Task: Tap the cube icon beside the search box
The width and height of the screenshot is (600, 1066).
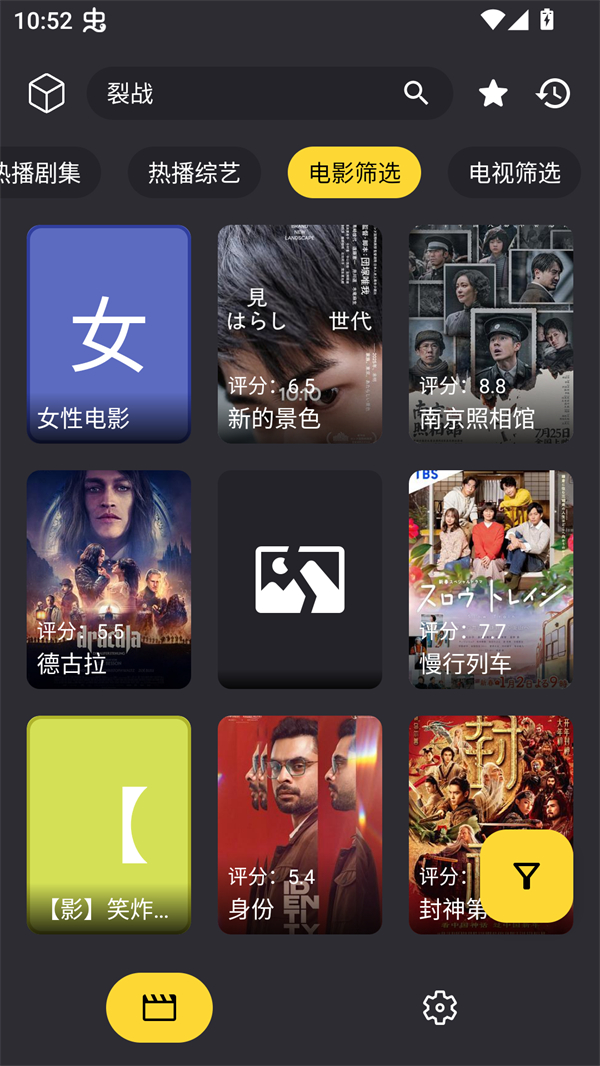Action: point(46,93)
